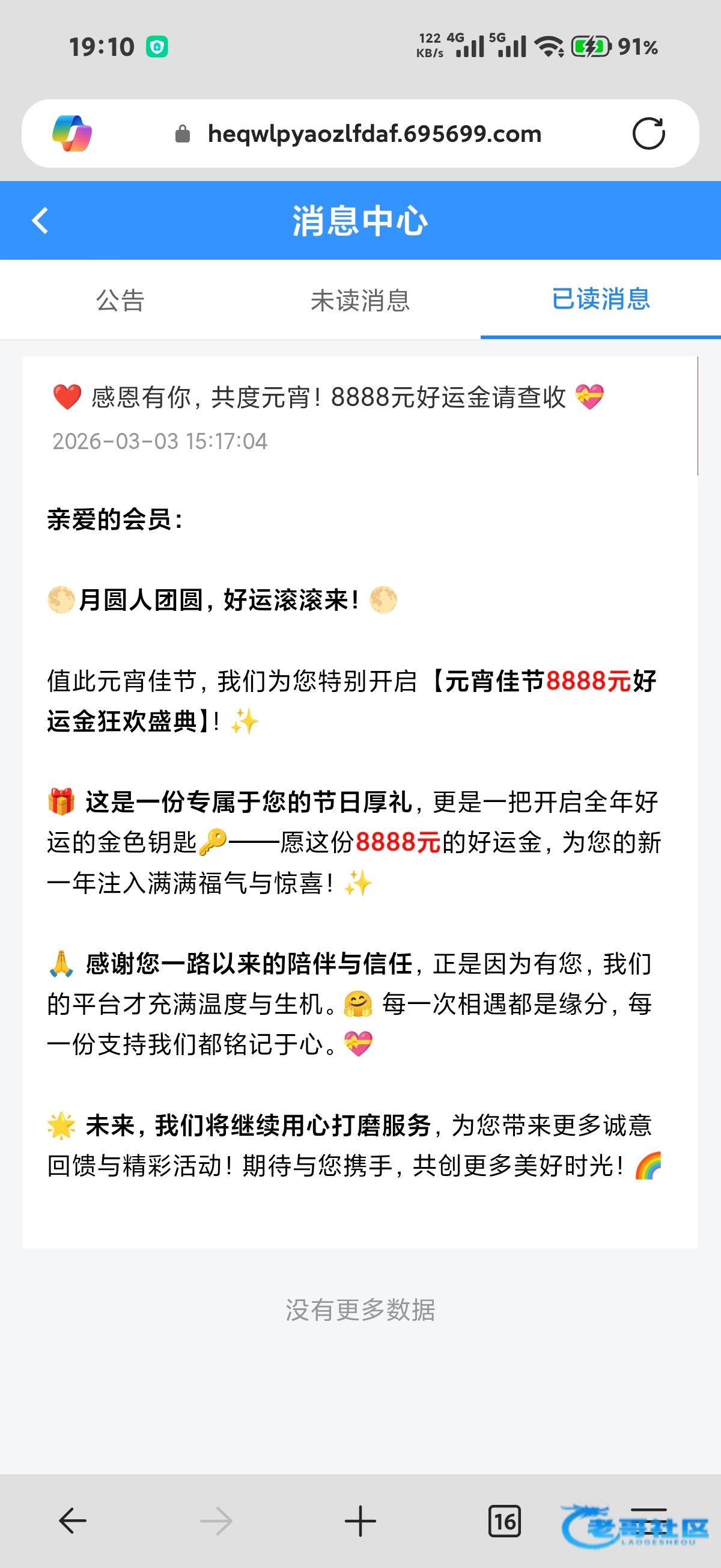Screen dimensions: 721x1568
Task: Go back from the 消息中心 page
Action: tap(40, 220)
